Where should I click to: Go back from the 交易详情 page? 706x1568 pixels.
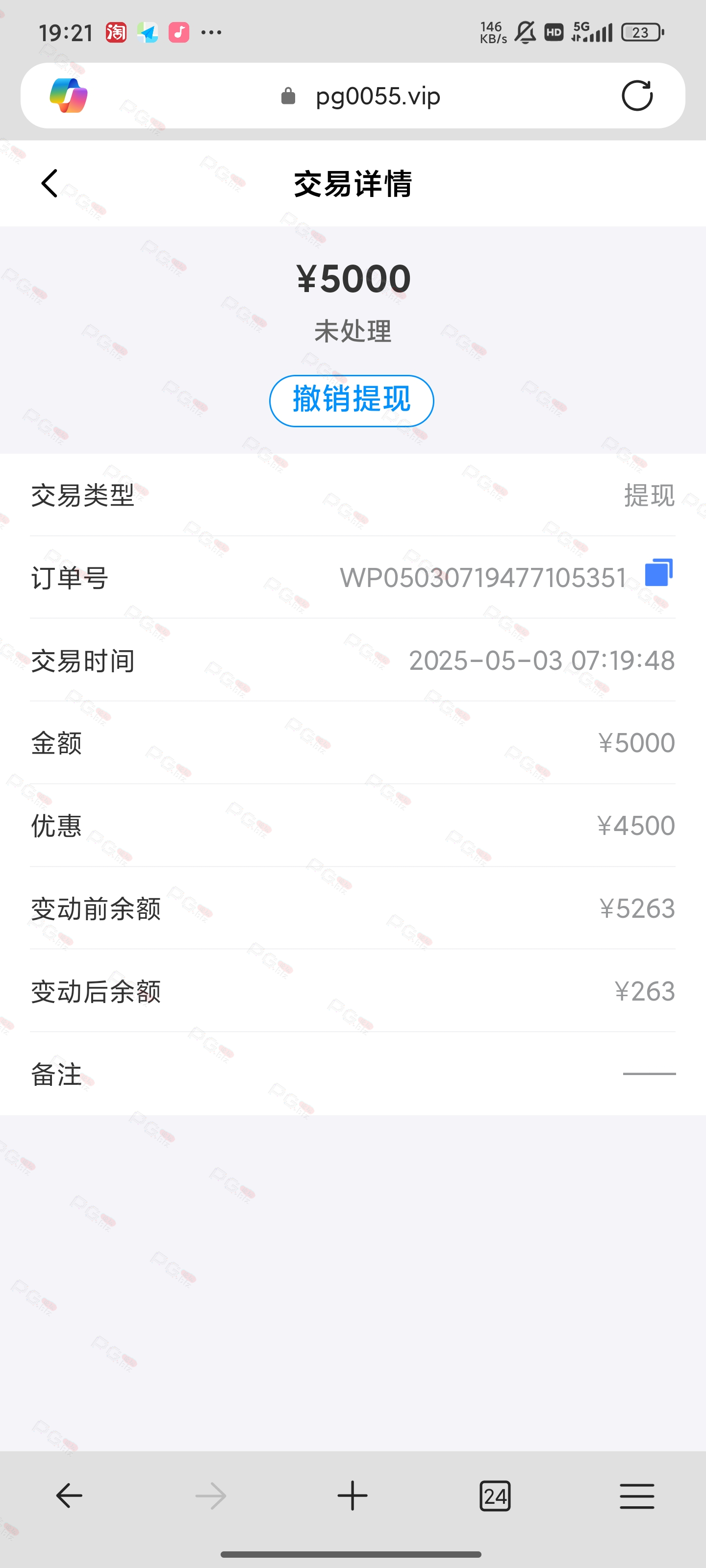(50, 183)
